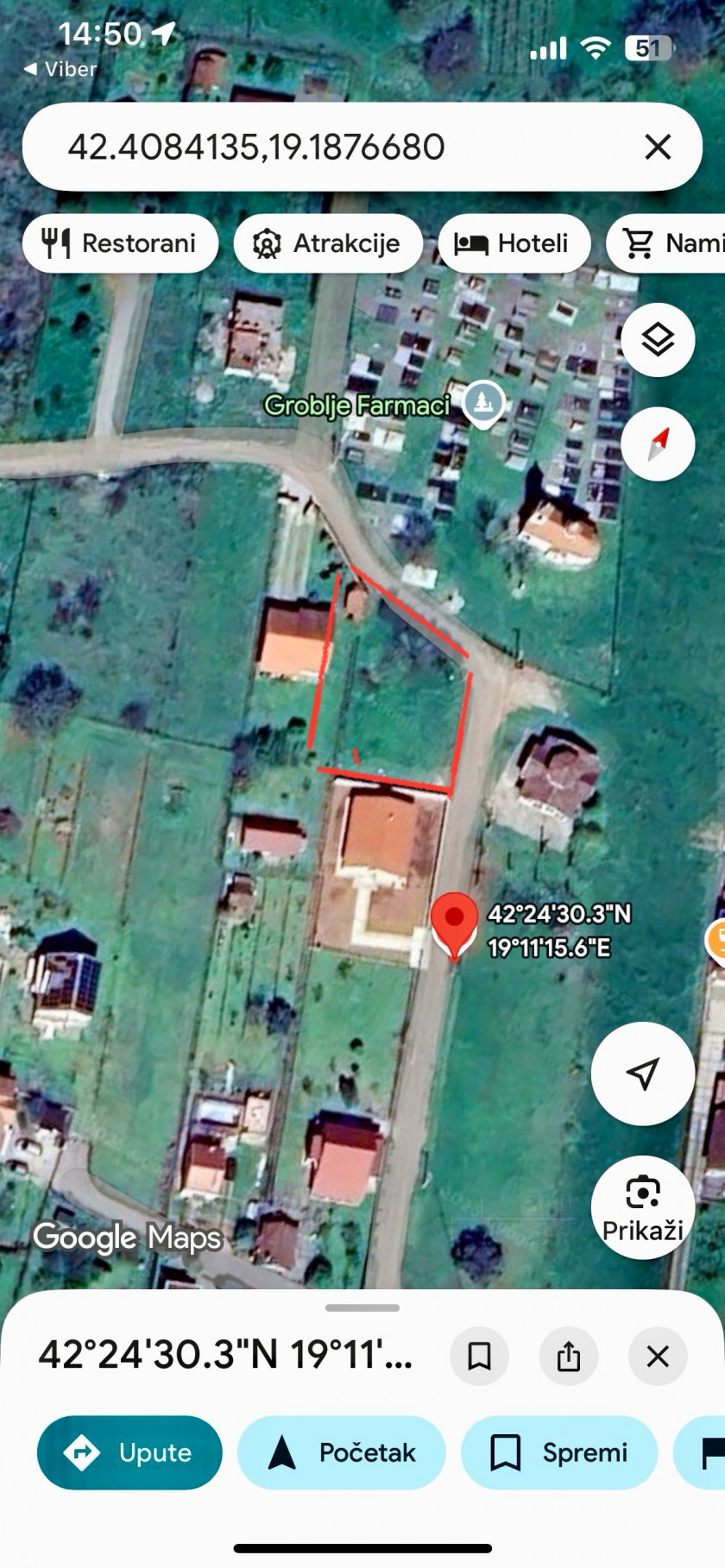Image resolution: width=725 pixels, height=1568 pixels.
Task: Center map on my location
Action: click(642, 1074)
